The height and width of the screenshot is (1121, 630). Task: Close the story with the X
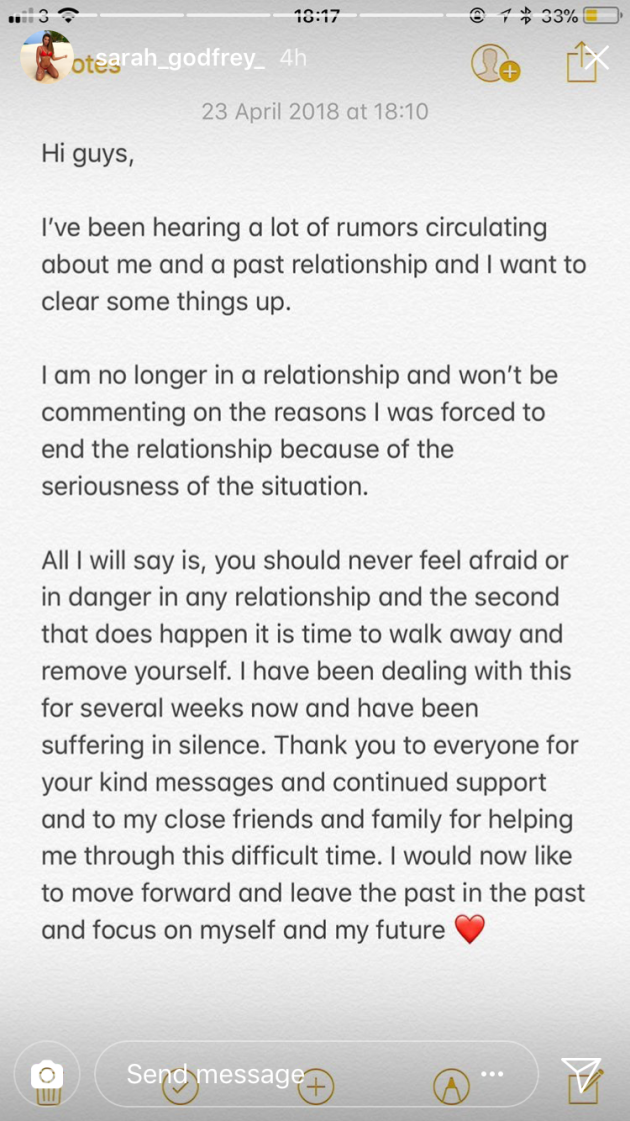point(596,57)
